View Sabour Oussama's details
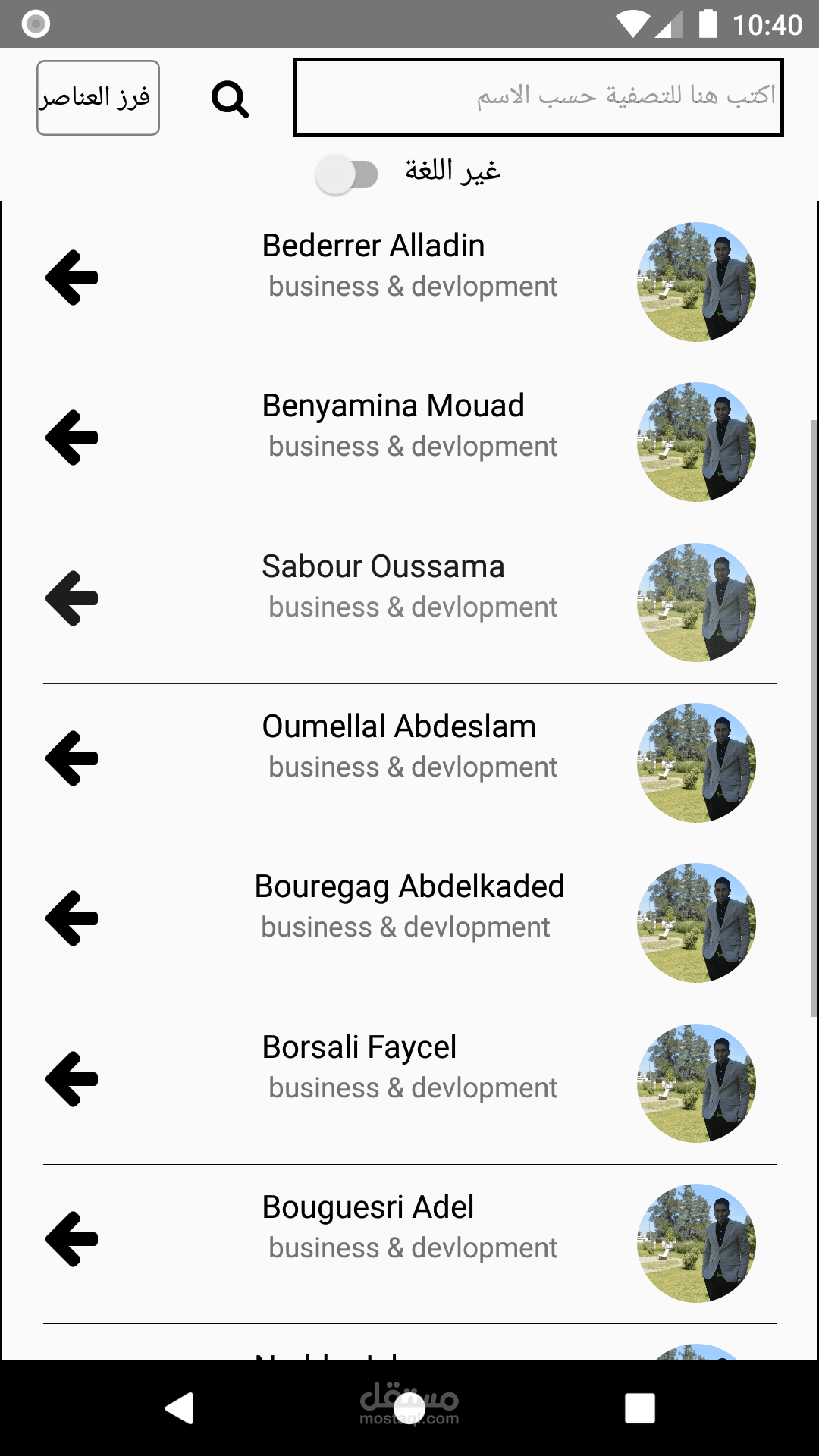The height and width of the screenshot is (1456, 819). [409, 603]
